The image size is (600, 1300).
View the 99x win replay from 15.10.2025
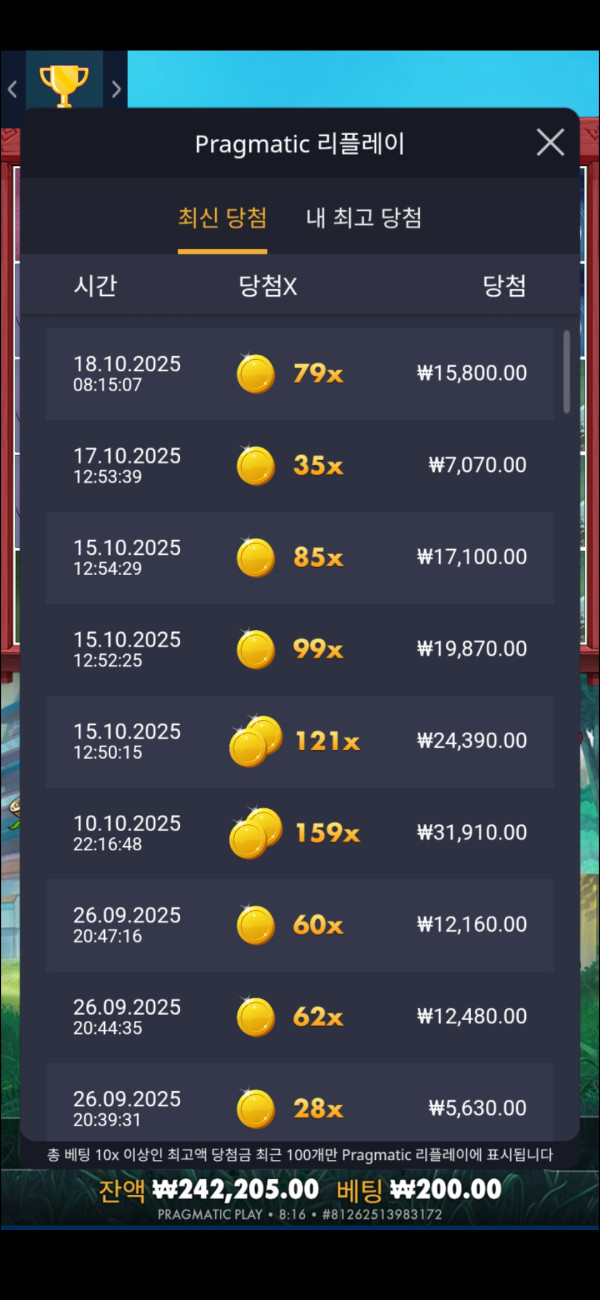pyautogui.click(x=299, y=650)
